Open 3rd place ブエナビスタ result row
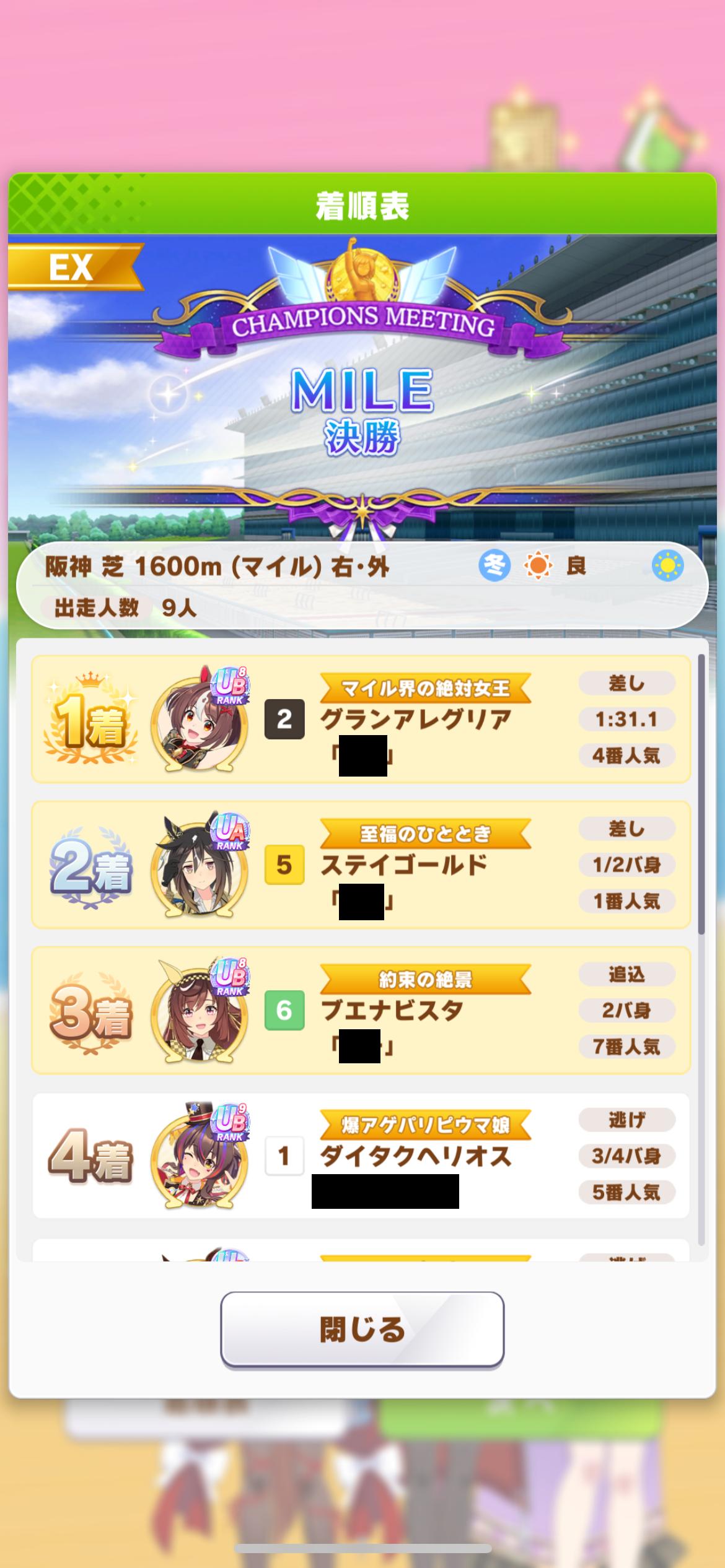 tap(361, 1011)
